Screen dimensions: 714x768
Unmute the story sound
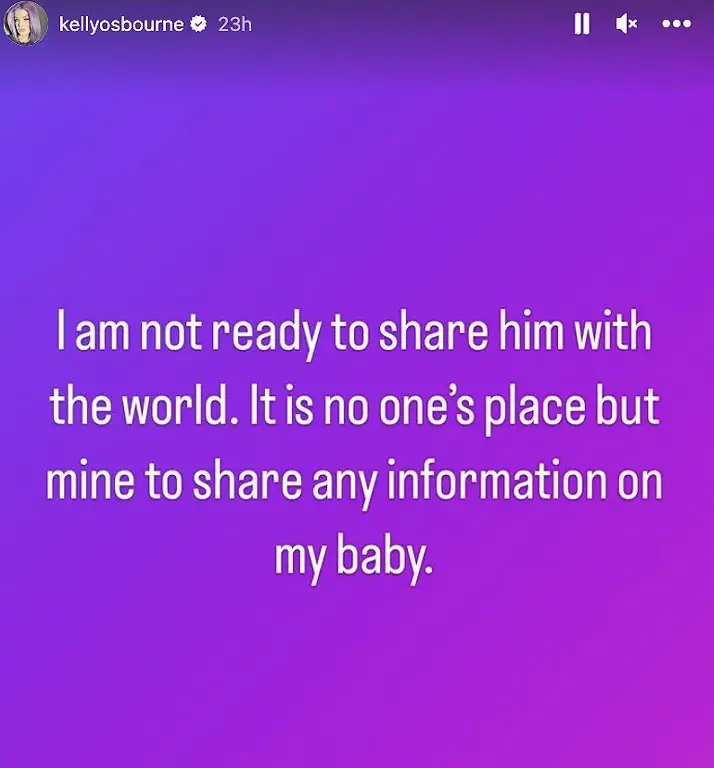627,25
